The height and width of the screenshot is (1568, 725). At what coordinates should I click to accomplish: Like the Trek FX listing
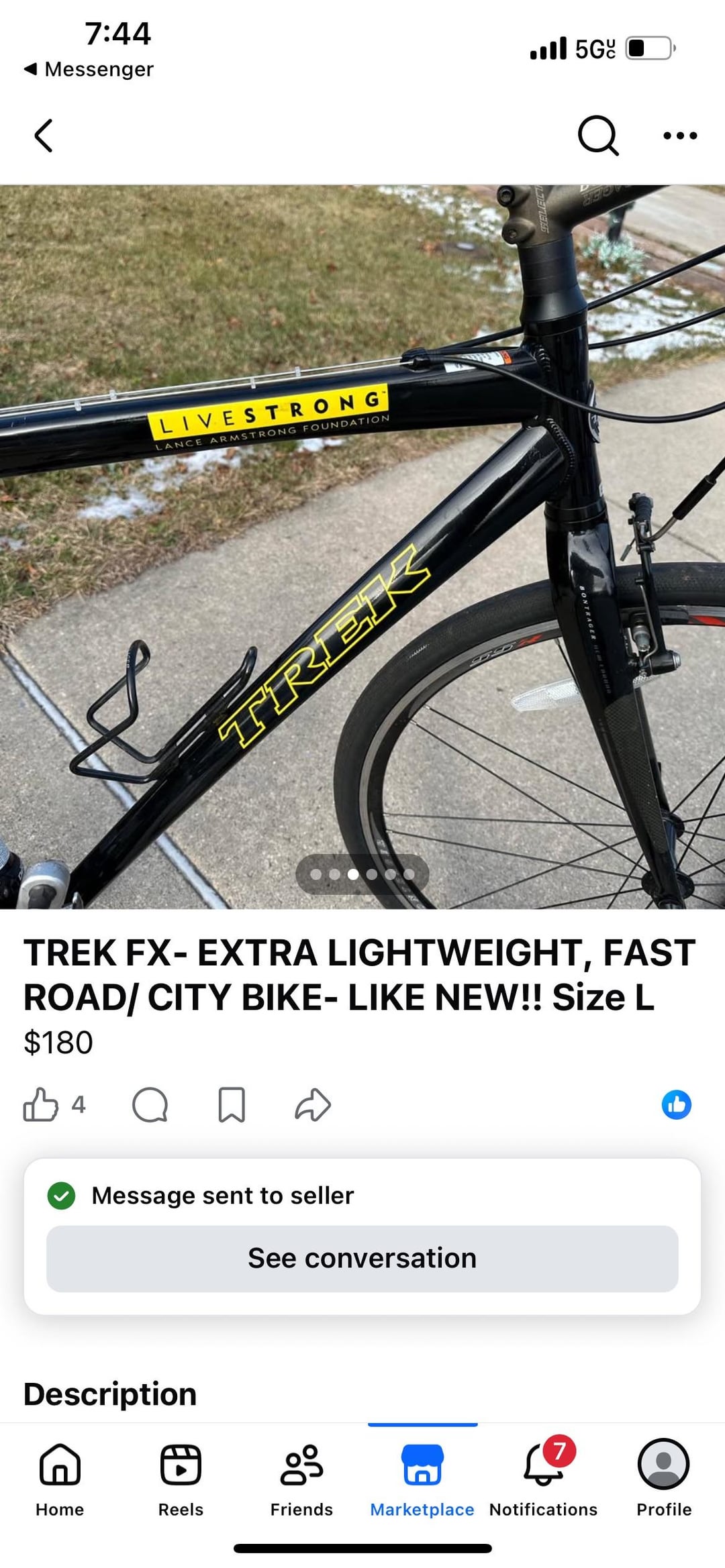[41, 1104]
